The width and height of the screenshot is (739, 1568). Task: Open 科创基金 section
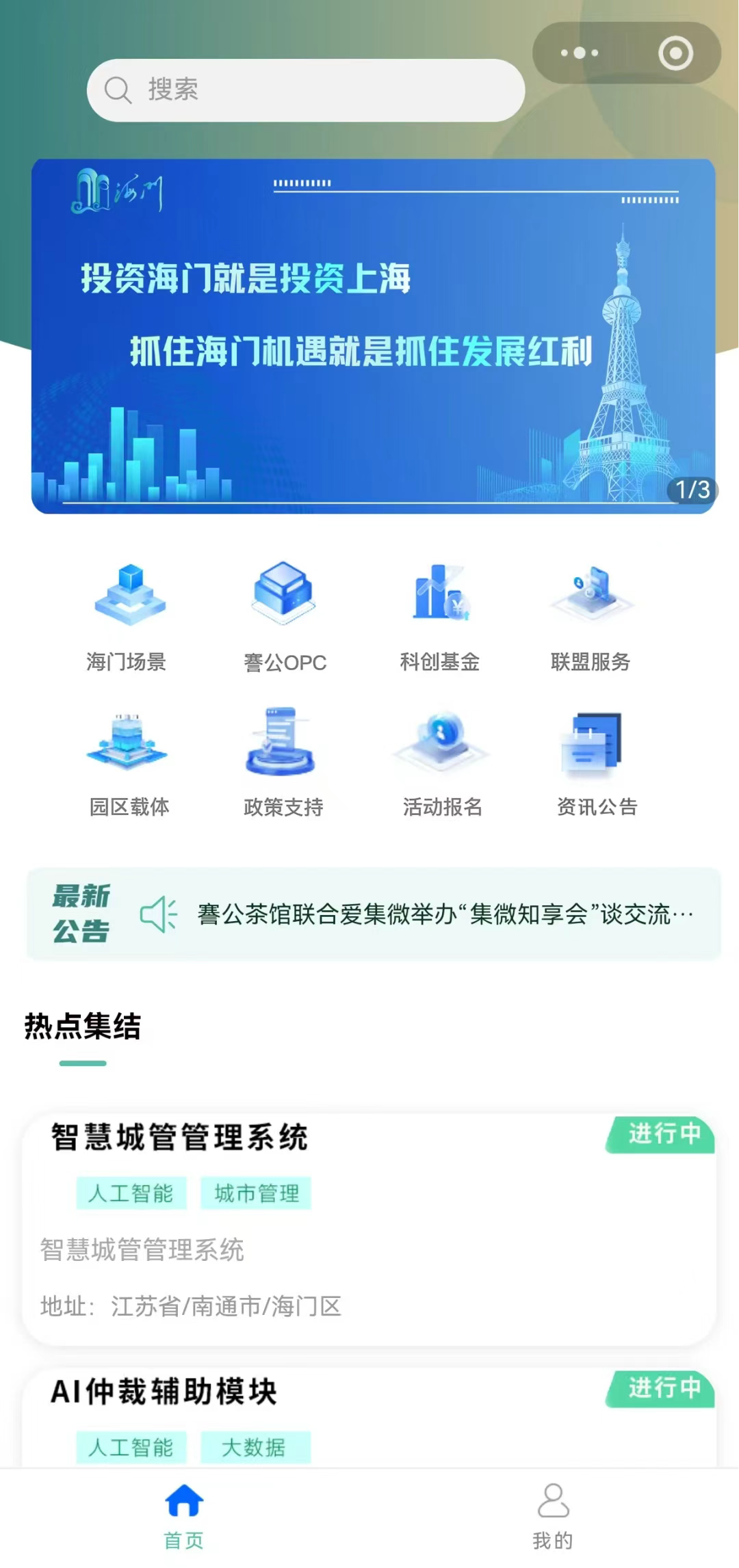[440, 617]
